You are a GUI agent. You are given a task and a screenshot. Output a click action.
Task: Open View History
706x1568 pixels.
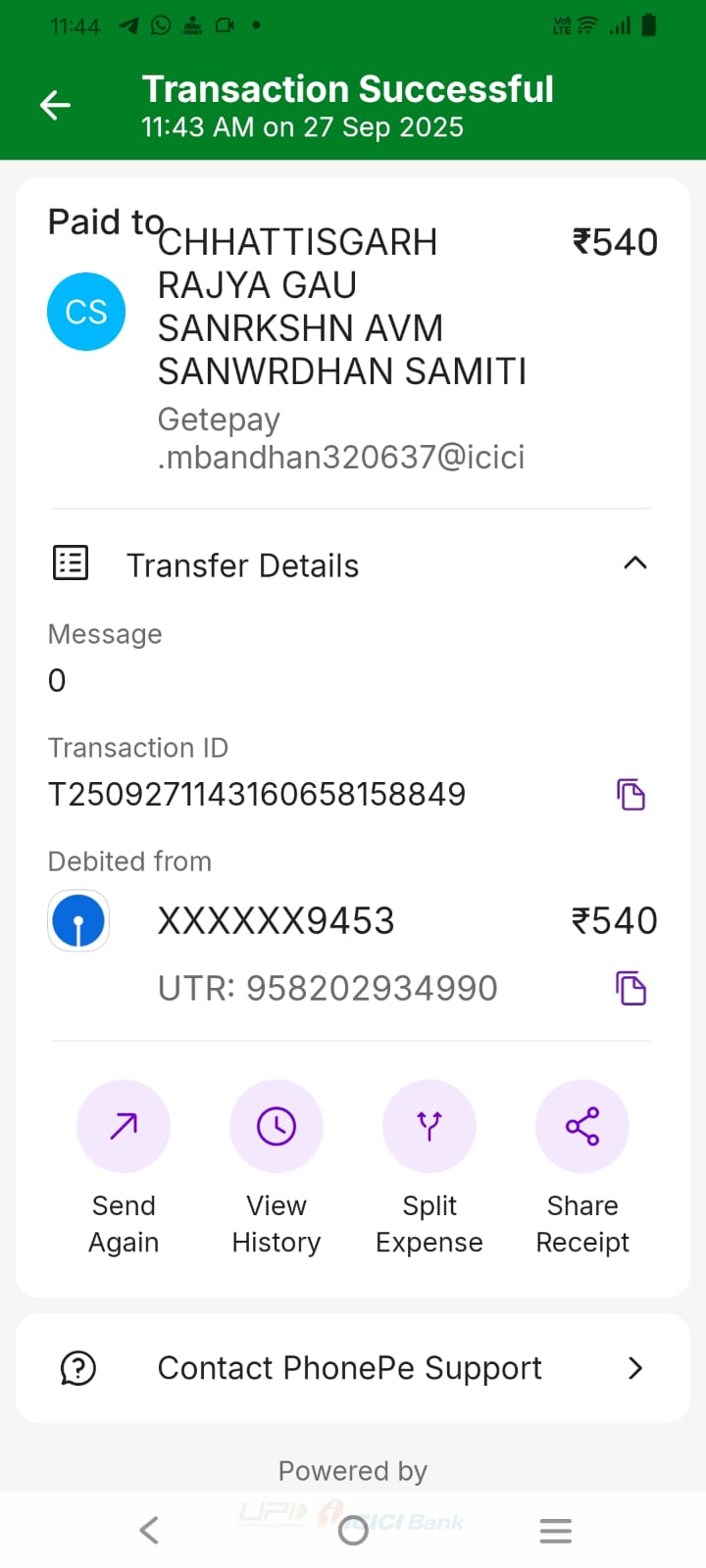pos(277,1127)
